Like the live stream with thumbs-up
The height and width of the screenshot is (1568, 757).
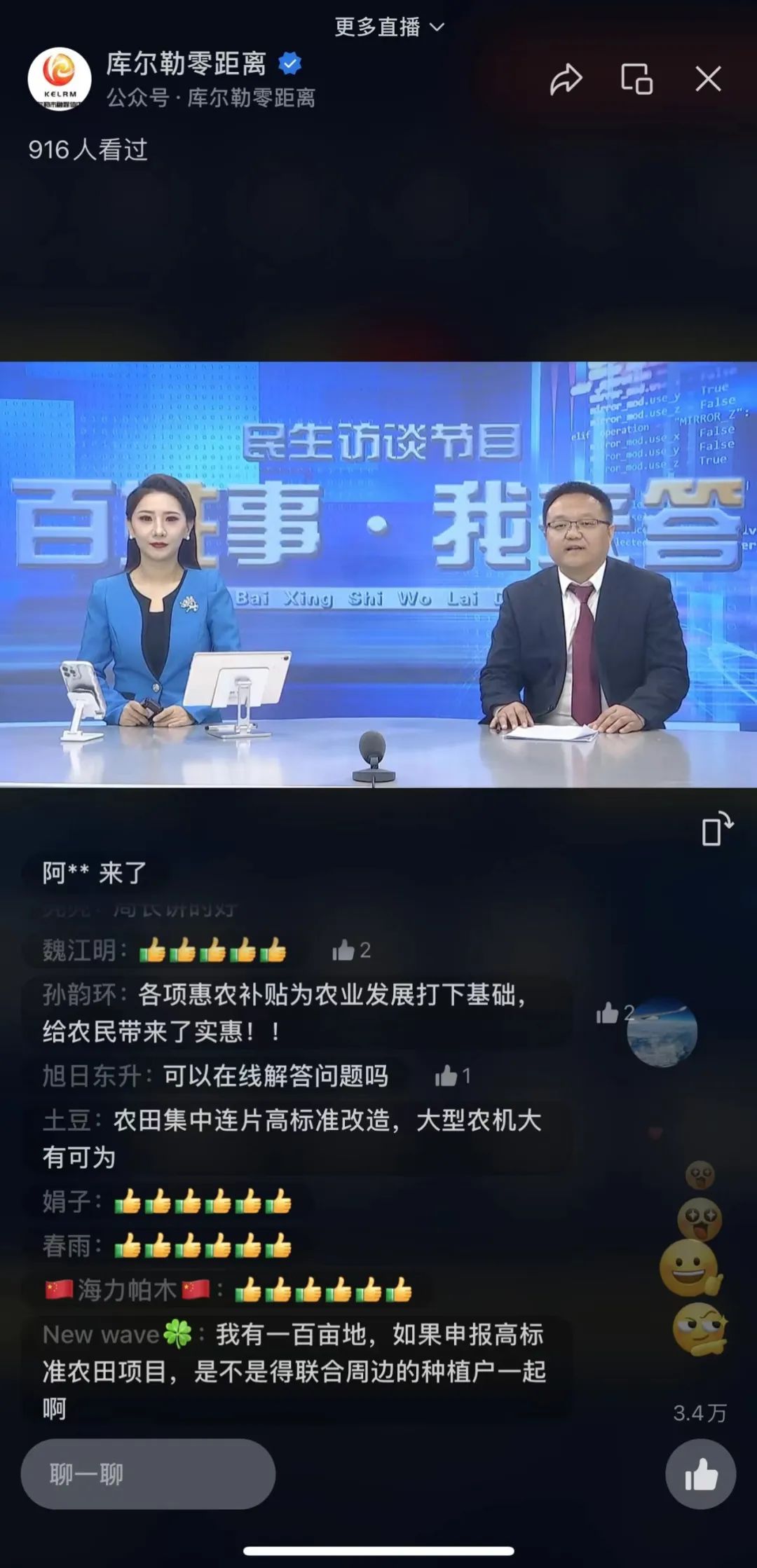tap(700, 1473)
